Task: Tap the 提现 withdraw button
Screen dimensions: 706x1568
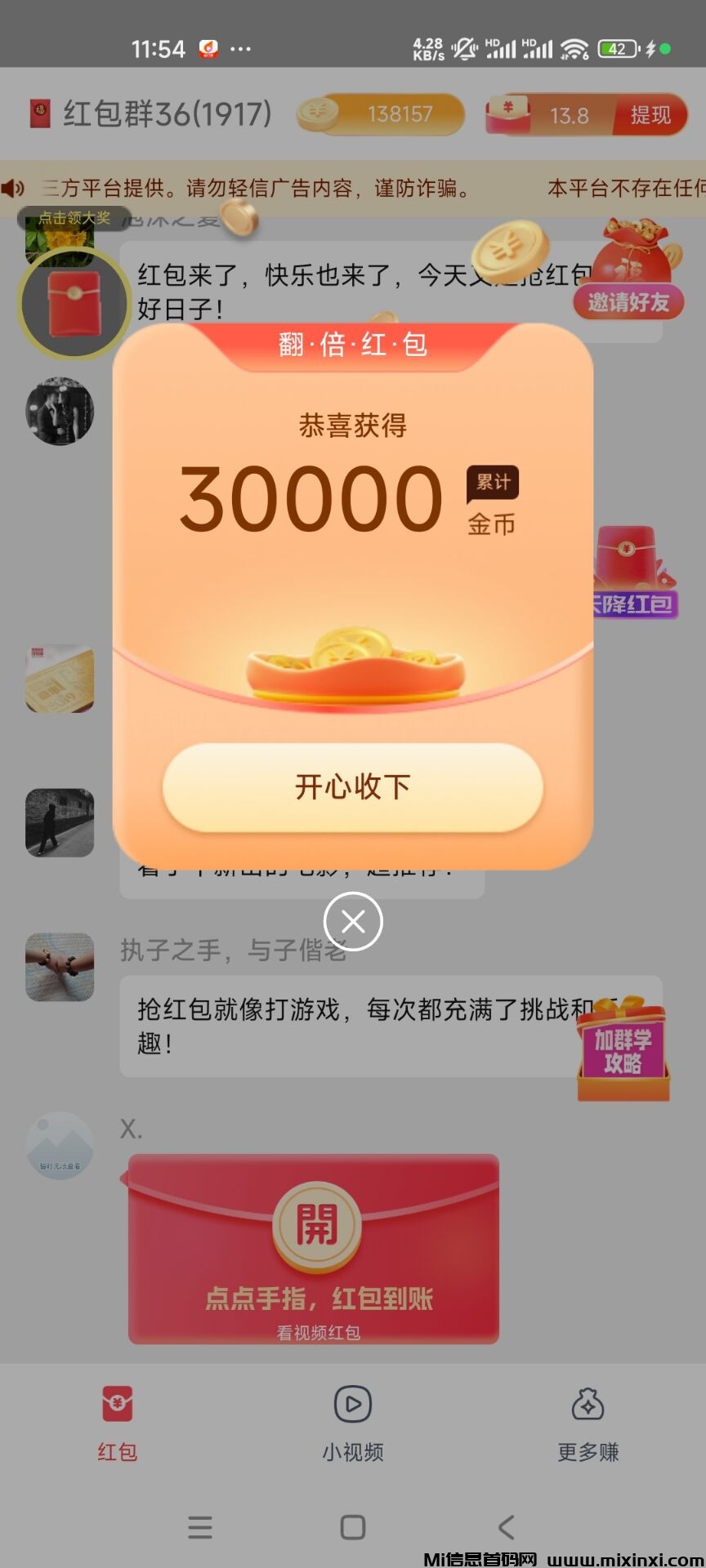Action: [x=649, y=115]
